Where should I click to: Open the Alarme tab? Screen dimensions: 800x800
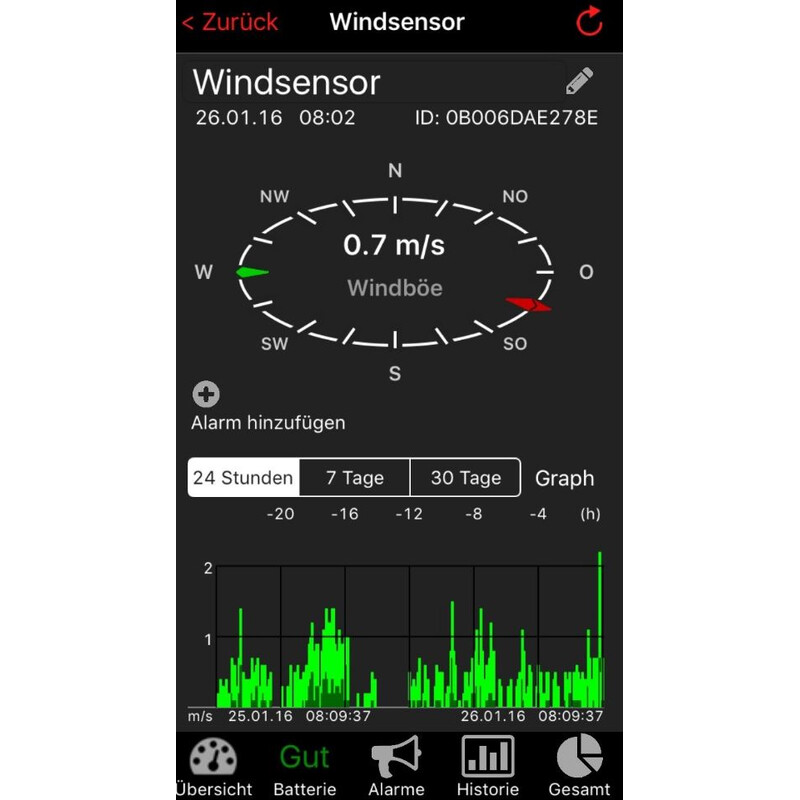pos(396,767)
